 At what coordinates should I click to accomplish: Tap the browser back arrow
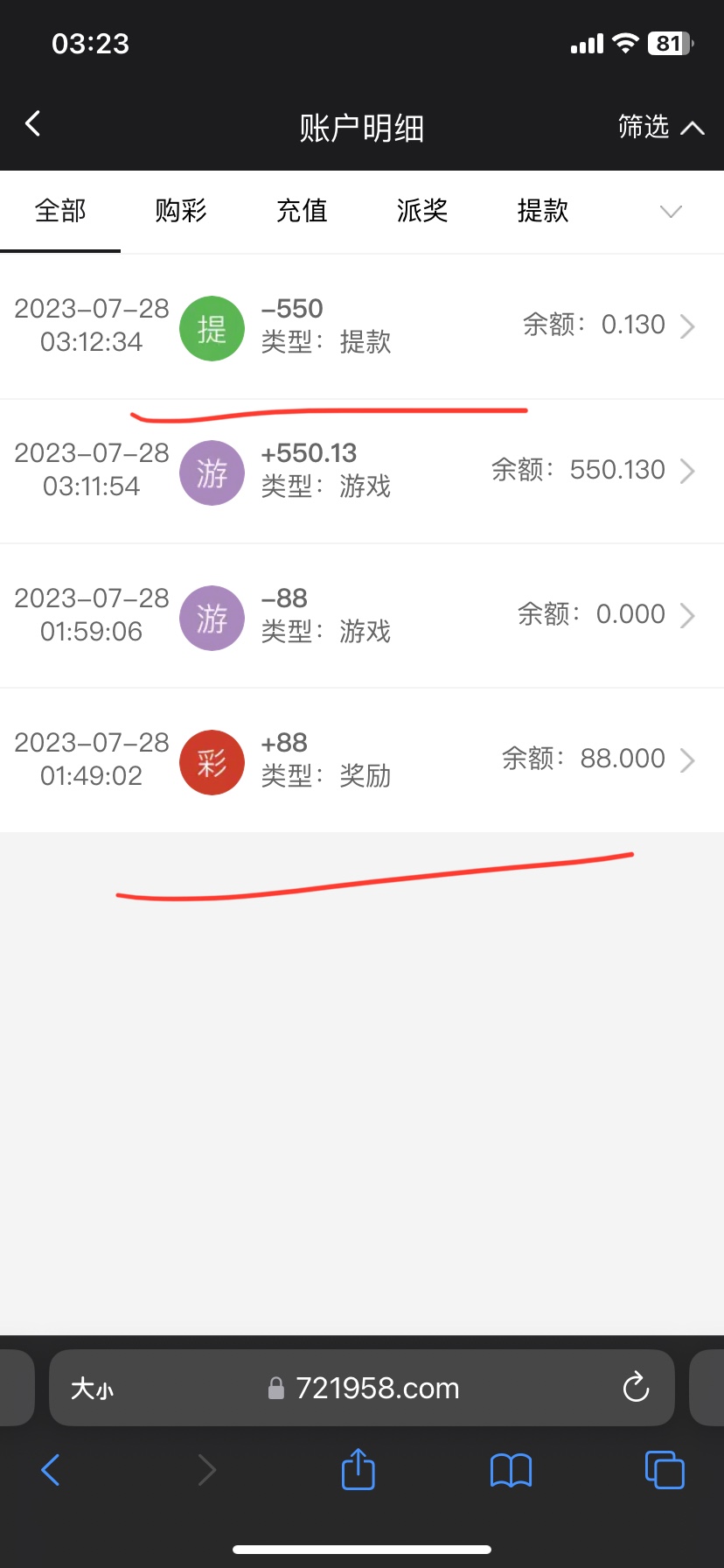(51, 1470)
